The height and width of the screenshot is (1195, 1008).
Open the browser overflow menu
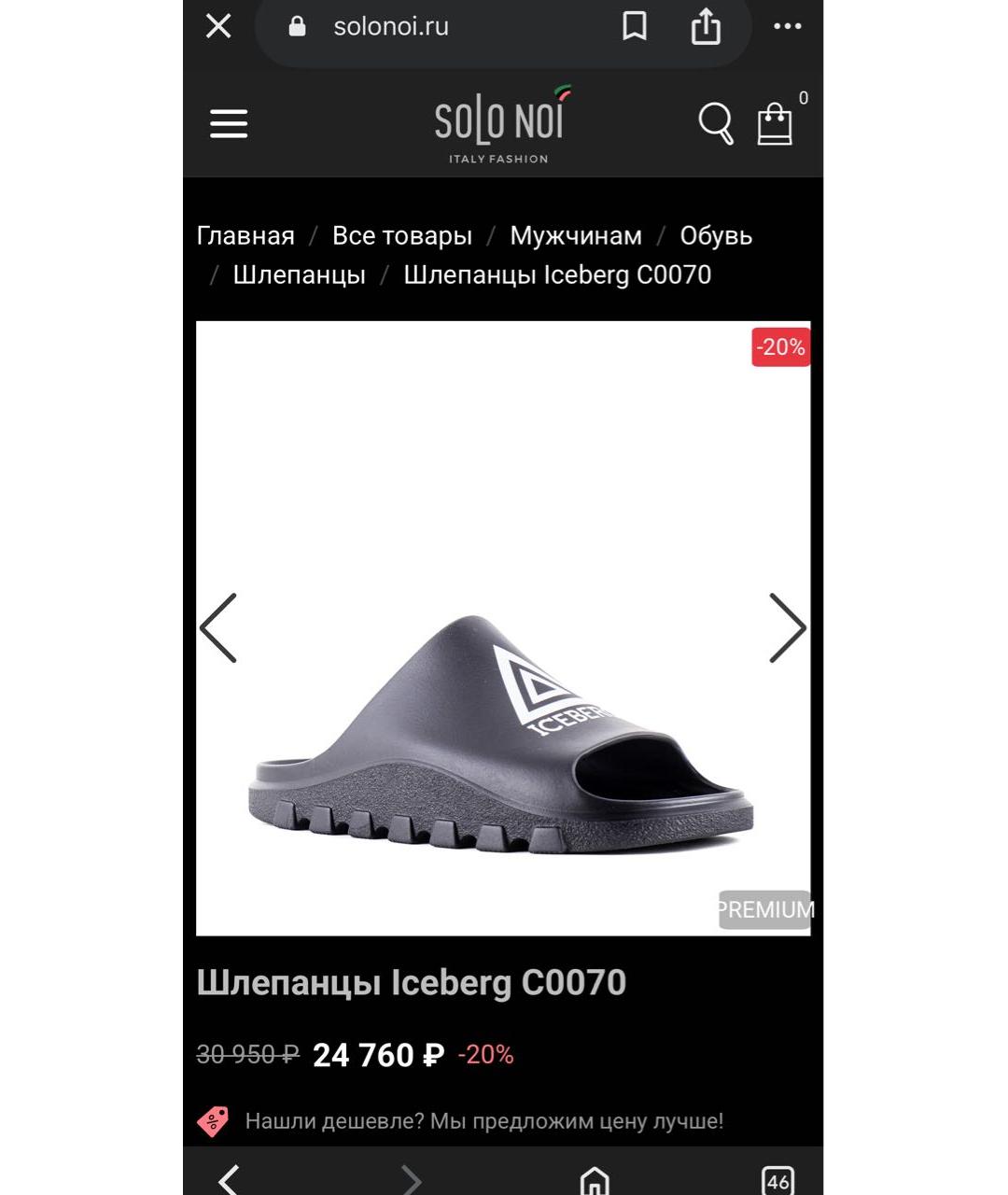[x=787, y=26]
